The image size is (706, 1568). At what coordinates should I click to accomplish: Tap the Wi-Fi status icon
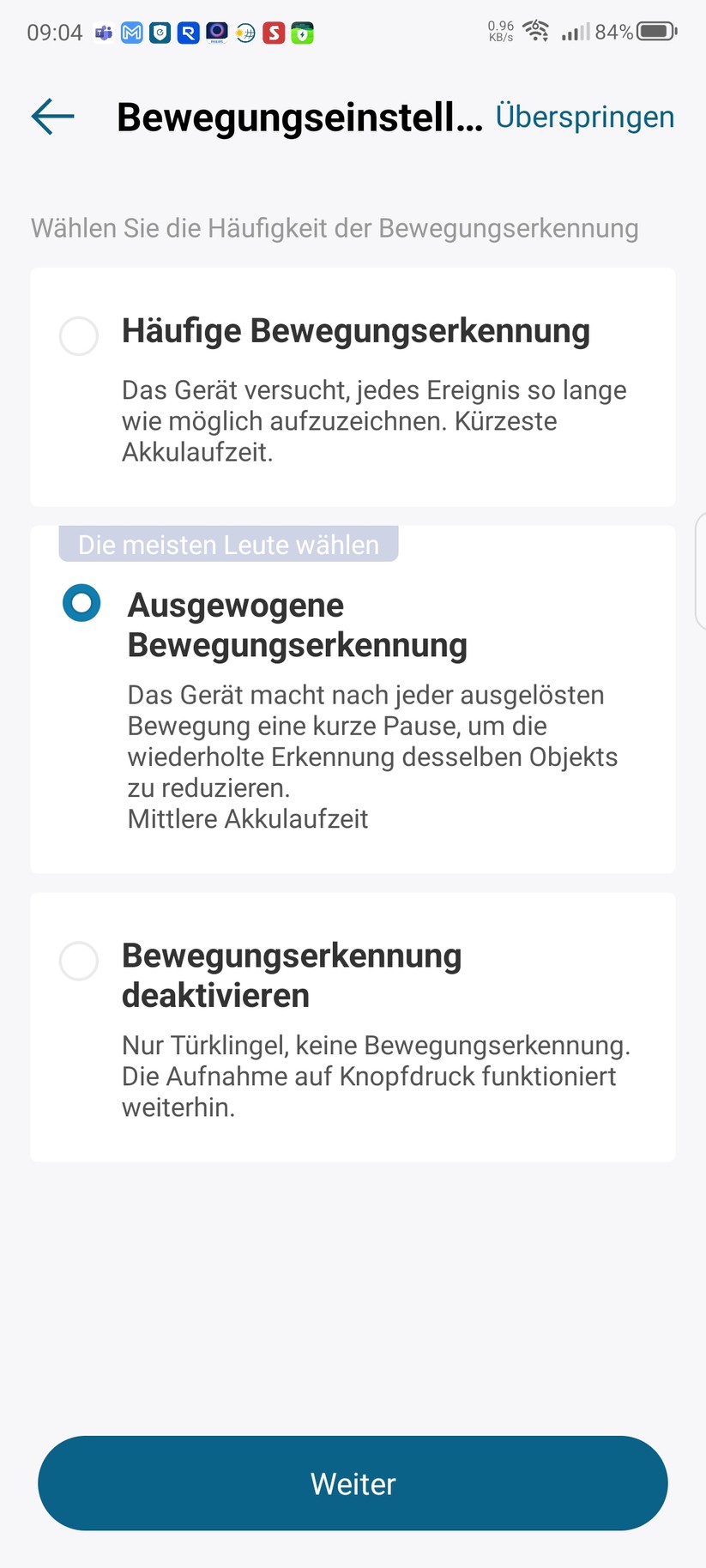tap(537, 31)
